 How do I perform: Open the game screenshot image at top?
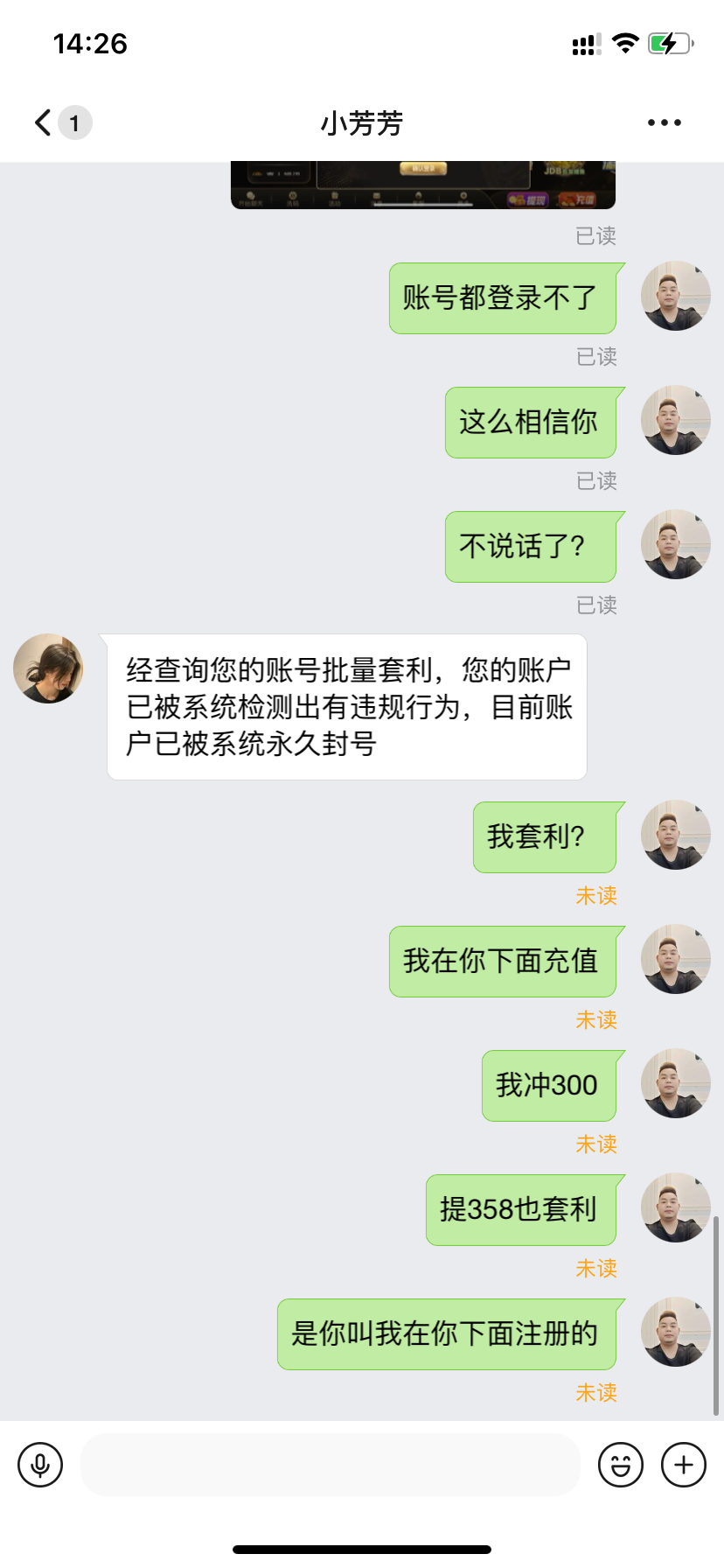pyautogui.click(x=422, y=185)
